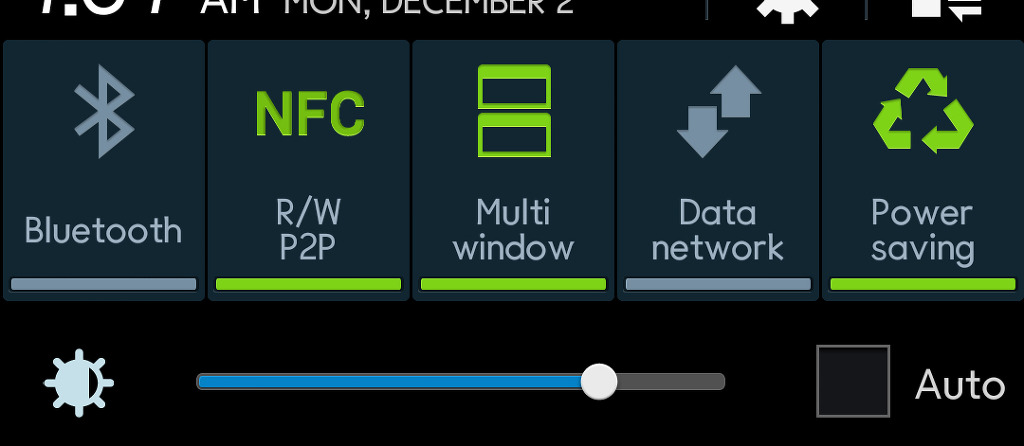Image resolution: width=1024 pixels, height=446 pixels.
Task: Disable Multi window
Action: pyautogui.click(x=514, y=170)
